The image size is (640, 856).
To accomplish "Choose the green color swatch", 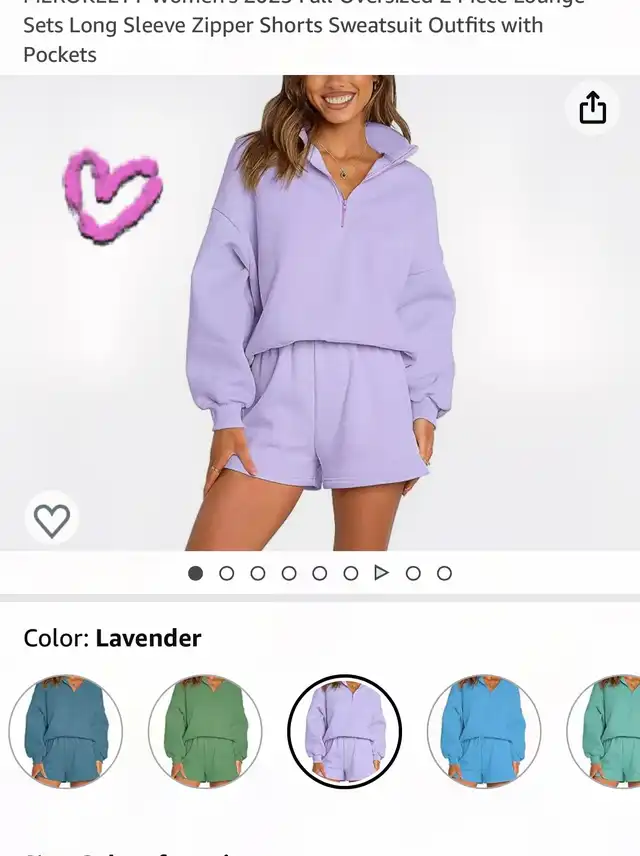I will [x=205, y=731].
